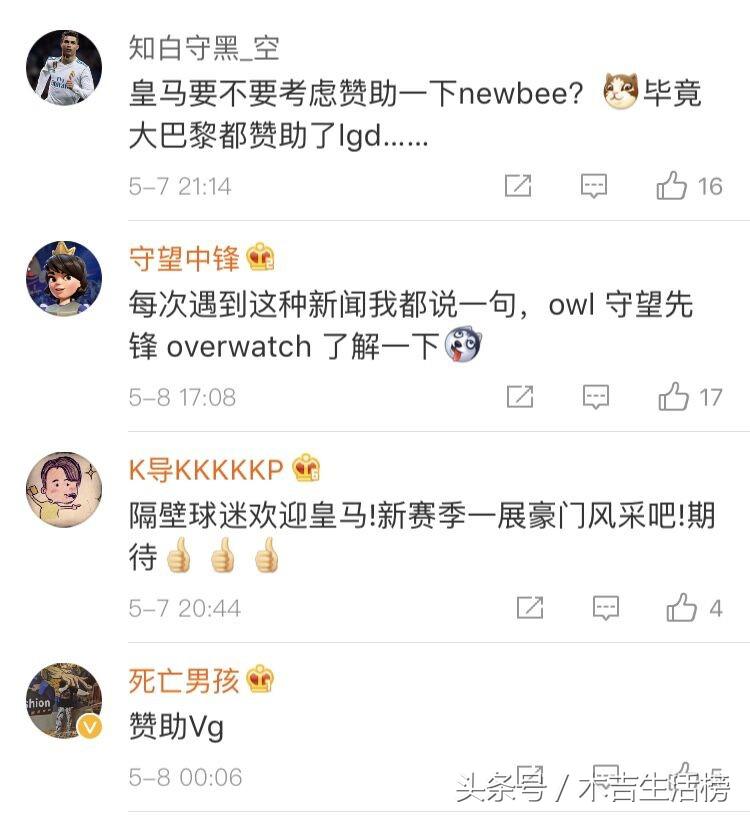The height and width of the screenshot is (815, 750).
Task: Click username 死亡男孩
Action: pyautogui.click(x=182, y=677)
